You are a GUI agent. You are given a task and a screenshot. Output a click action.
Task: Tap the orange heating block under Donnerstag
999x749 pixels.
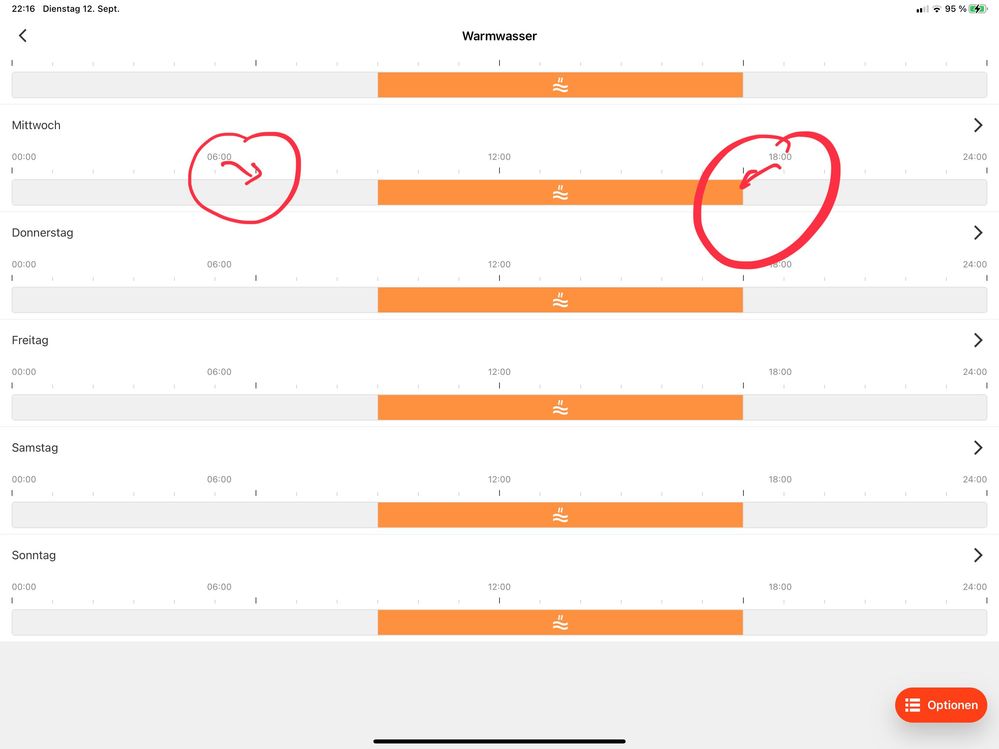pos(560,300)
